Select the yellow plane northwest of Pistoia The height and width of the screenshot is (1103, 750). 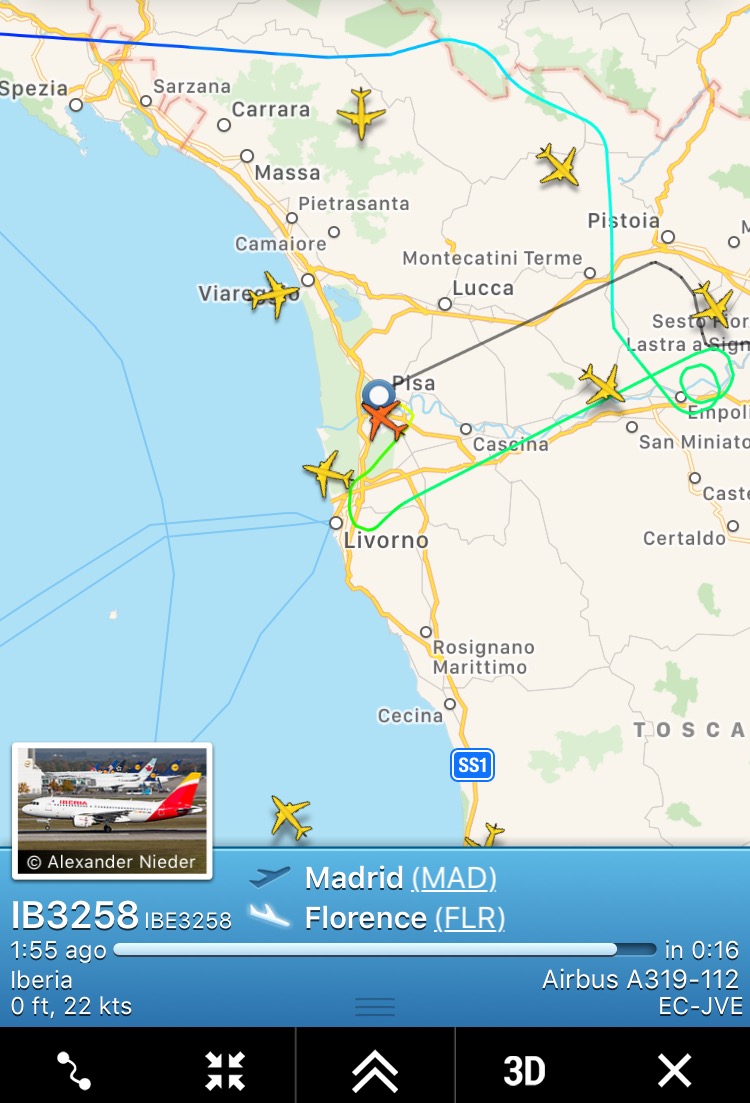[558, 165]
